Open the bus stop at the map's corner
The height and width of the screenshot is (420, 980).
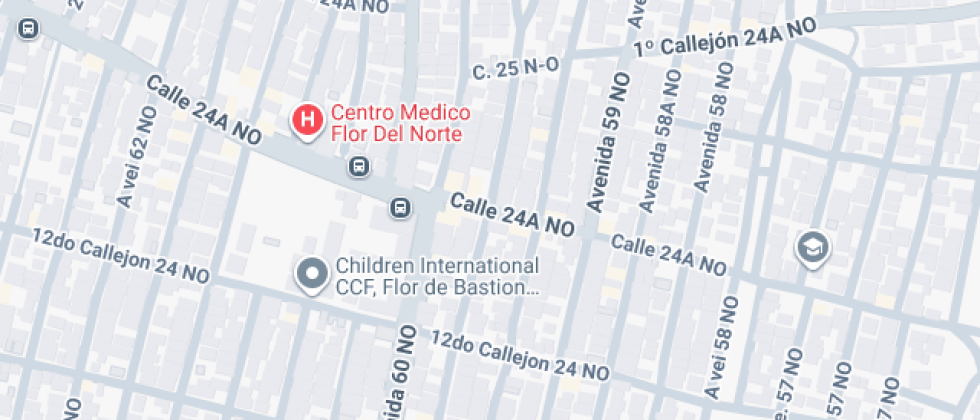29,28
